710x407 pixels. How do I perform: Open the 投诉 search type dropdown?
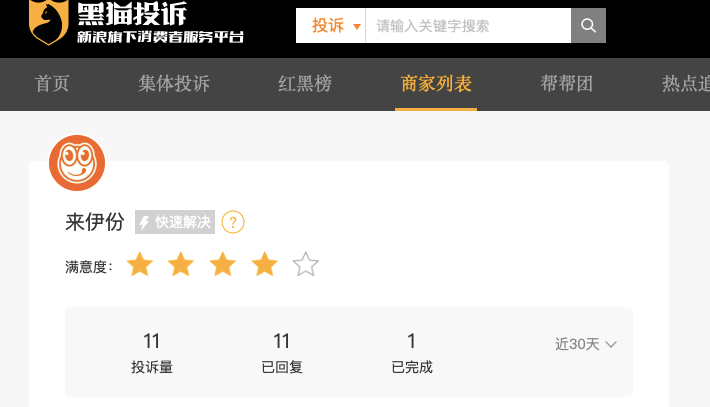335,26
